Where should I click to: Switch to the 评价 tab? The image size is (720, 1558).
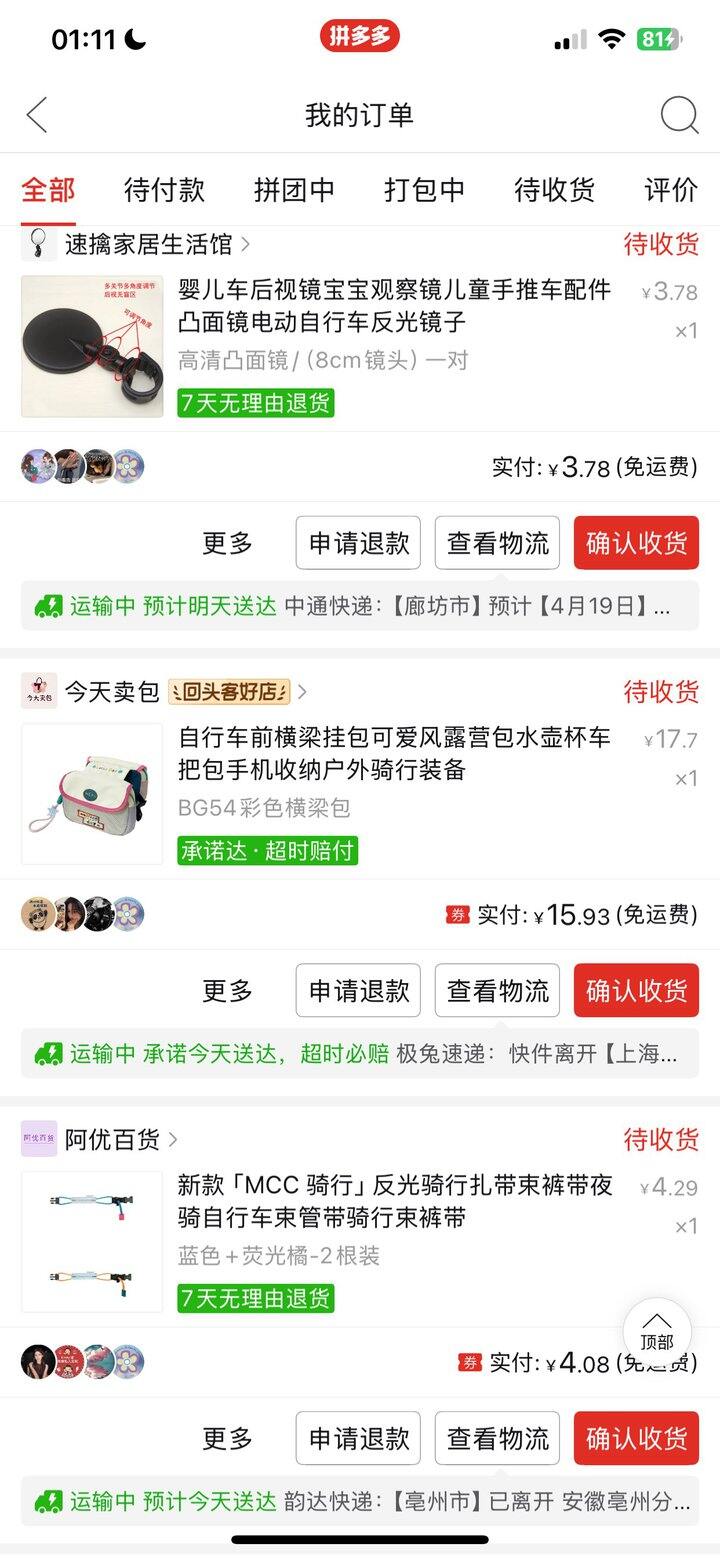[670, 189]
